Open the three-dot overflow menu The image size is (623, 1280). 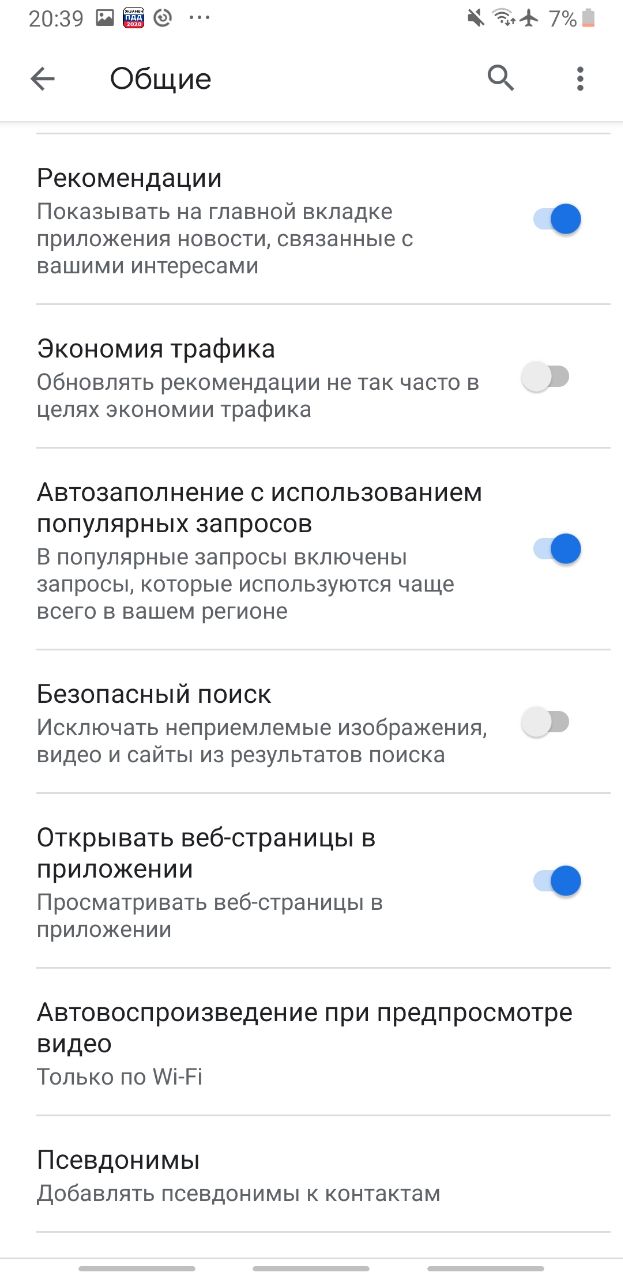[580, 79]
